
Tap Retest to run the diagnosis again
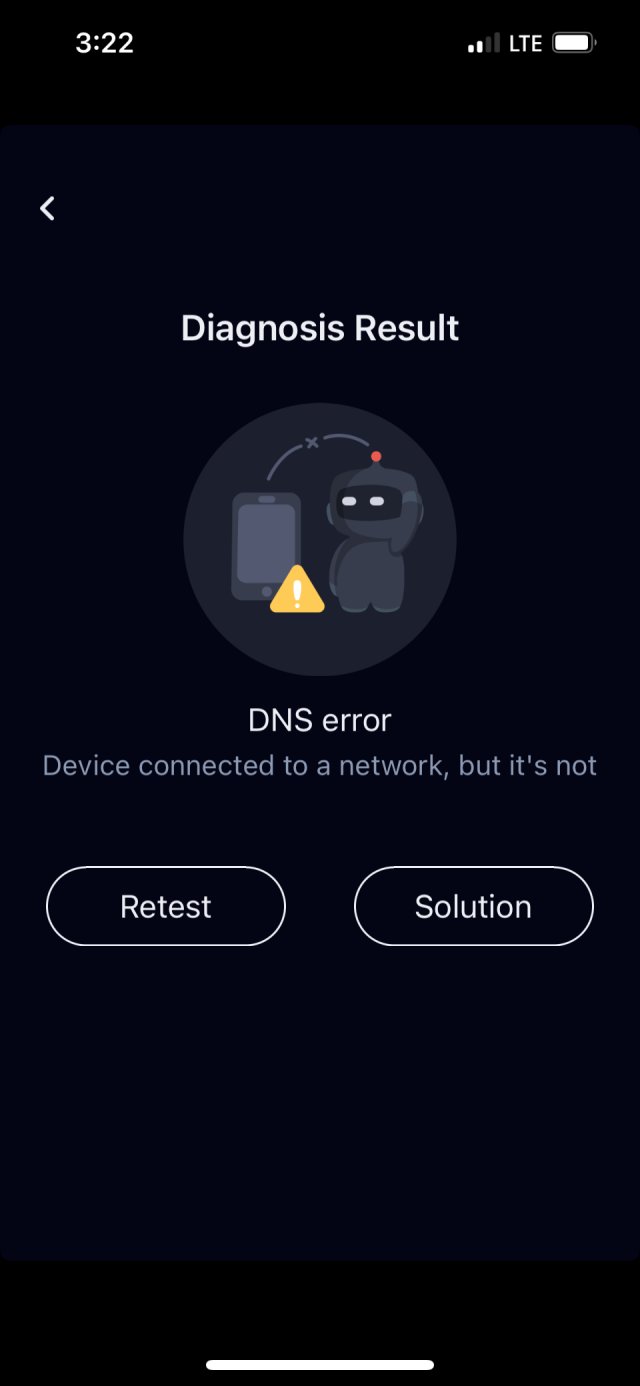point(166,906)
